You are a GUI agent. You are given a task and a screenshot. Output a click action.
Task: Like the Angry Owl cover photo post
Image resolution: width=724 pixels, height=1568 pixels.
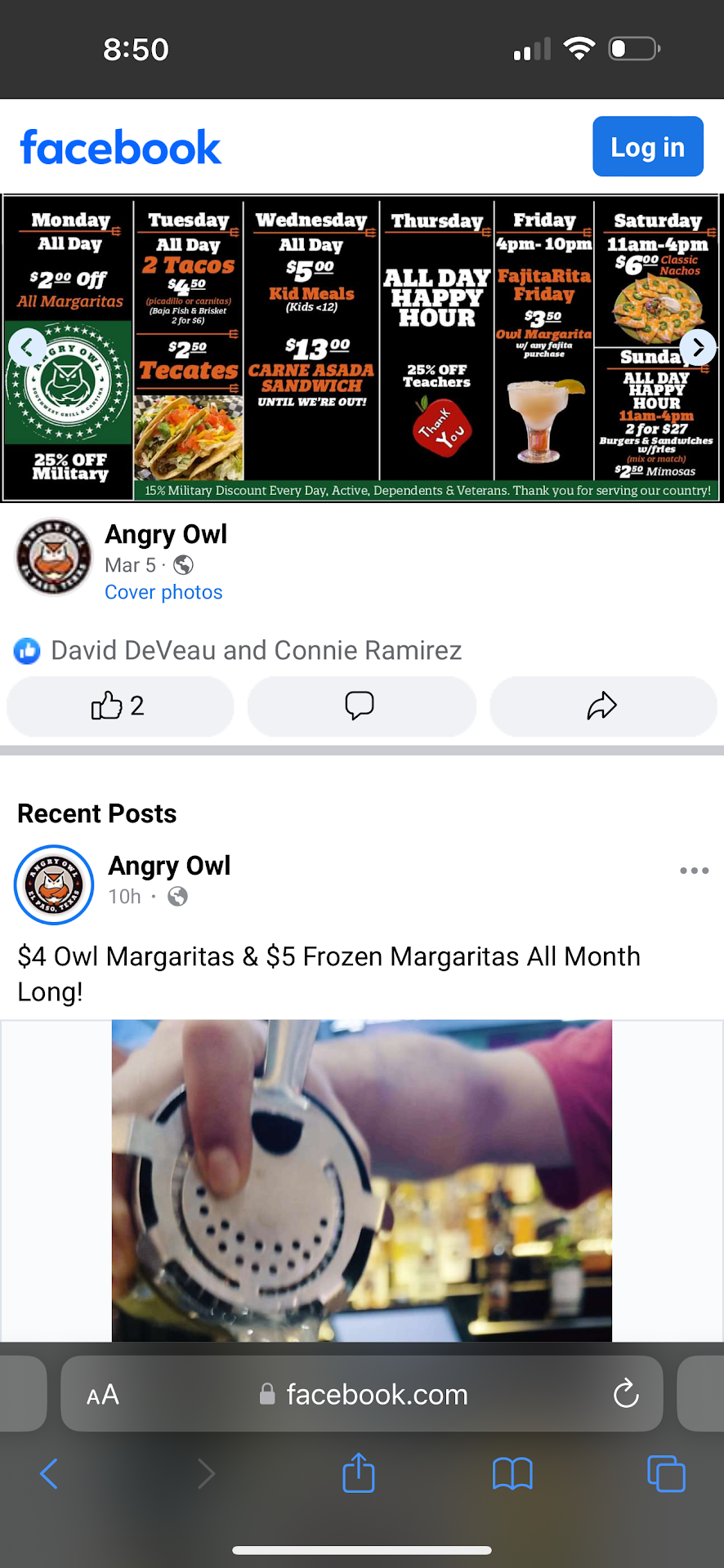(x=119, y=706)
